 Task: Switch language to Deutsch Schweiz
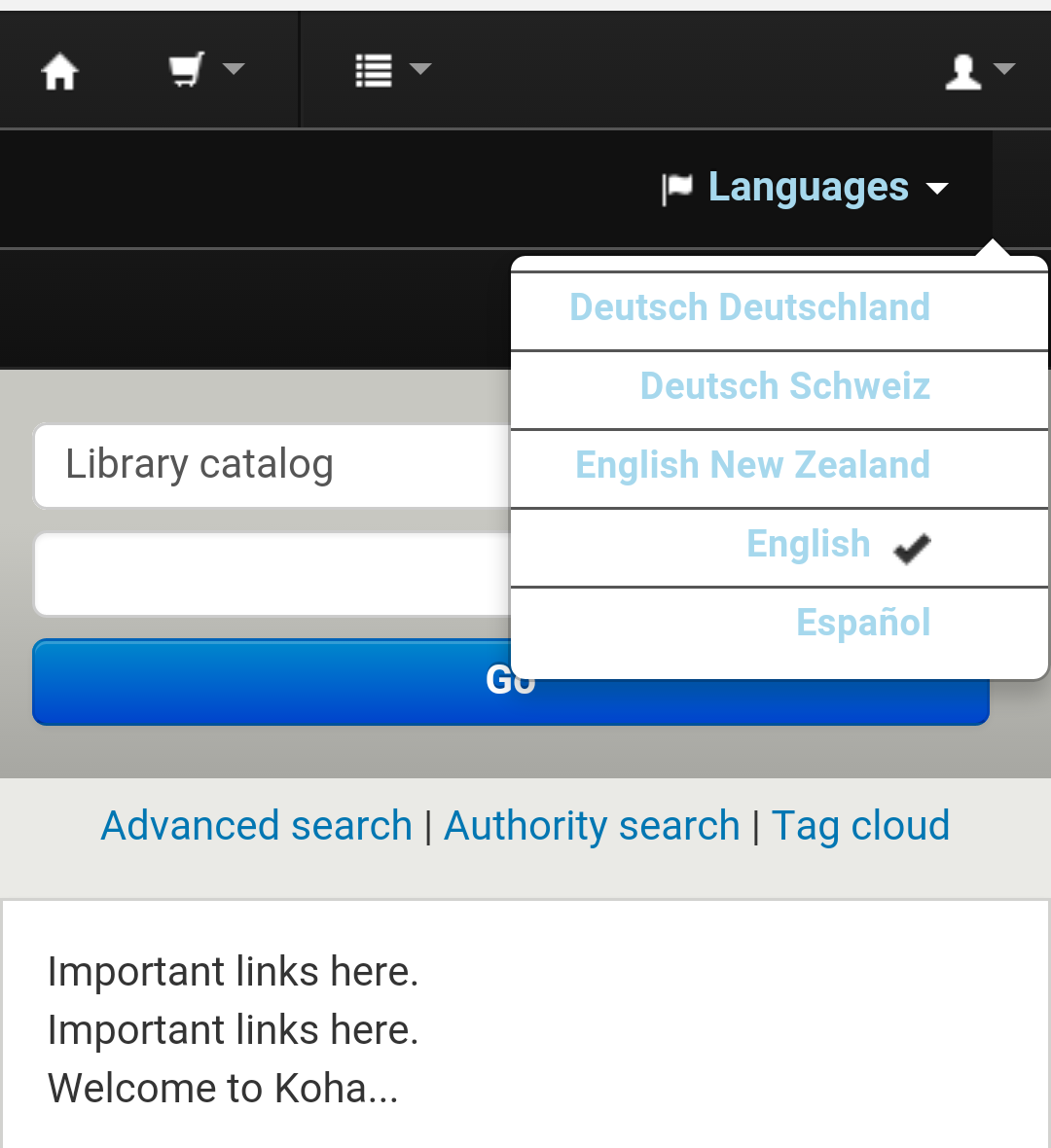pos(784,386)
